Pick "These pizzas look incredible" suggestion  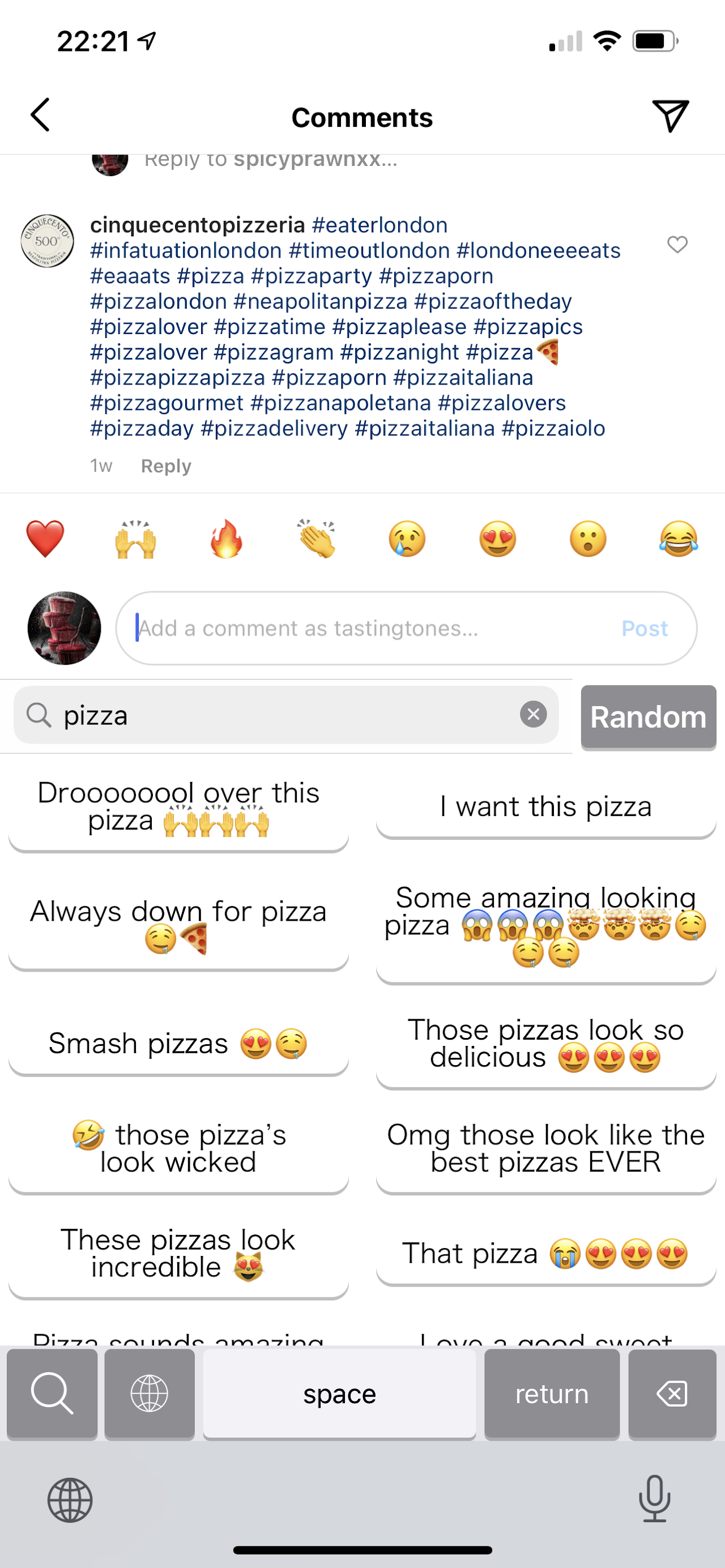point(178,1254)
